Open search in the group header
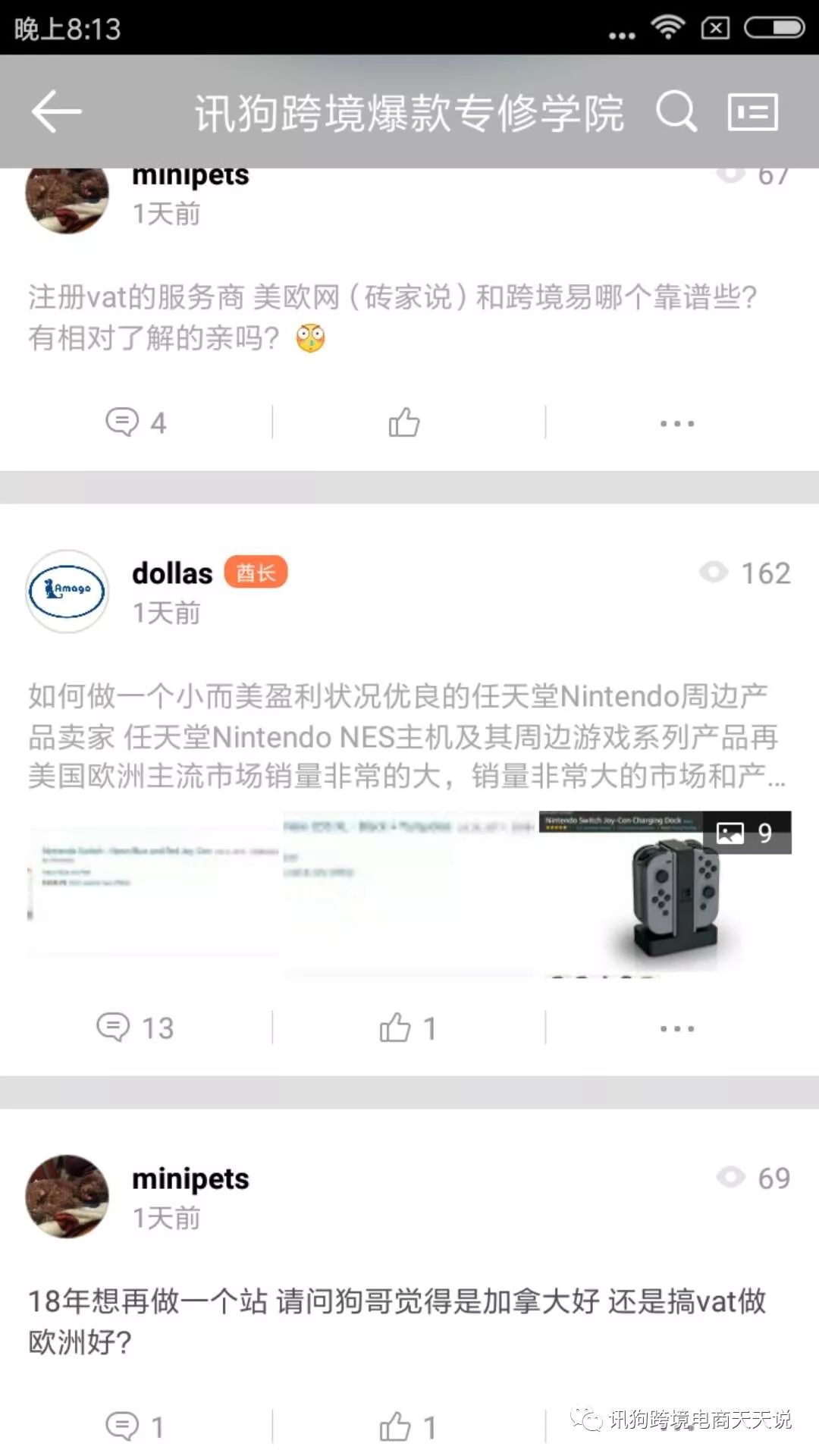819x1456 pixels. [675, 111]
